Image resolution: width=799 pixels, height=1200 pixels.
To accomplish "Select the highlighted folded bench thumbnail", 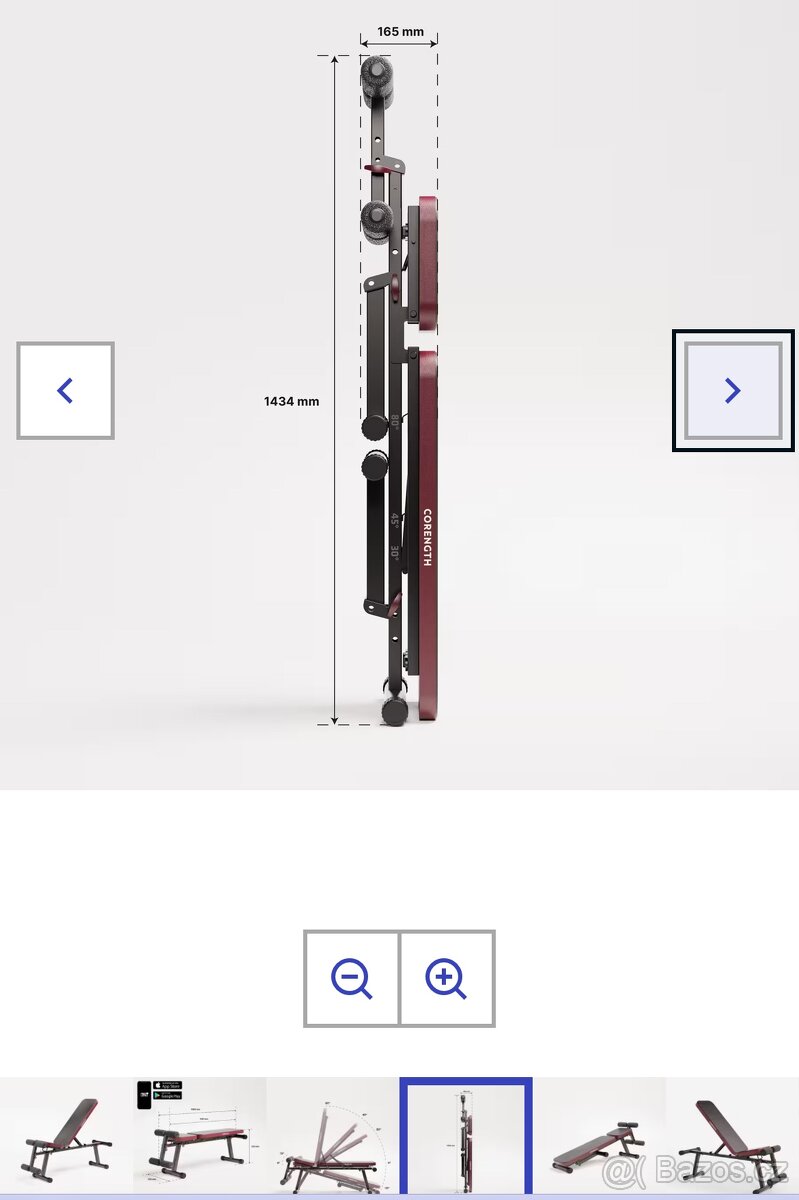I will click(x=466, y=1137).
